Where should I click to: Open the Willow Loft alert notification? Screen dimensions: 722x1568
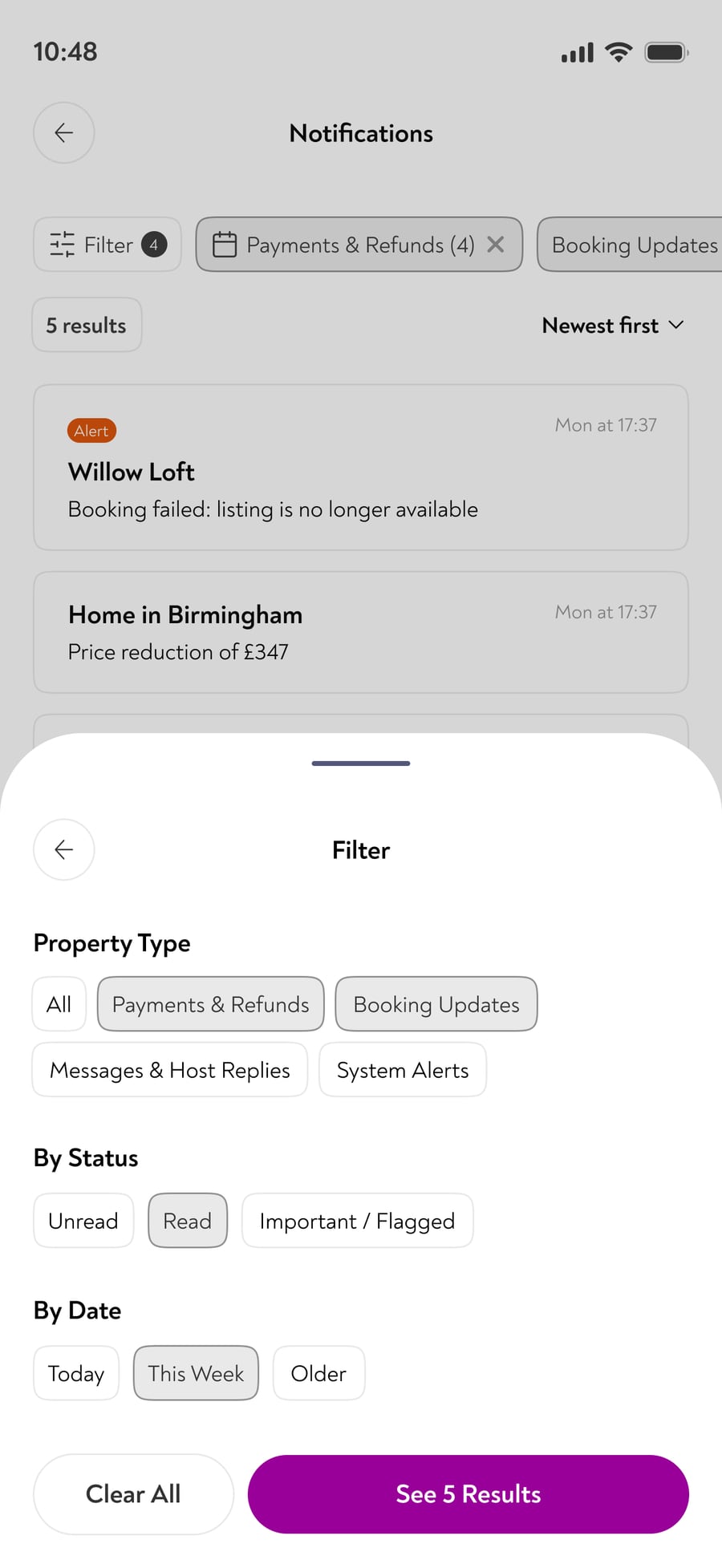tap(361, 468)
